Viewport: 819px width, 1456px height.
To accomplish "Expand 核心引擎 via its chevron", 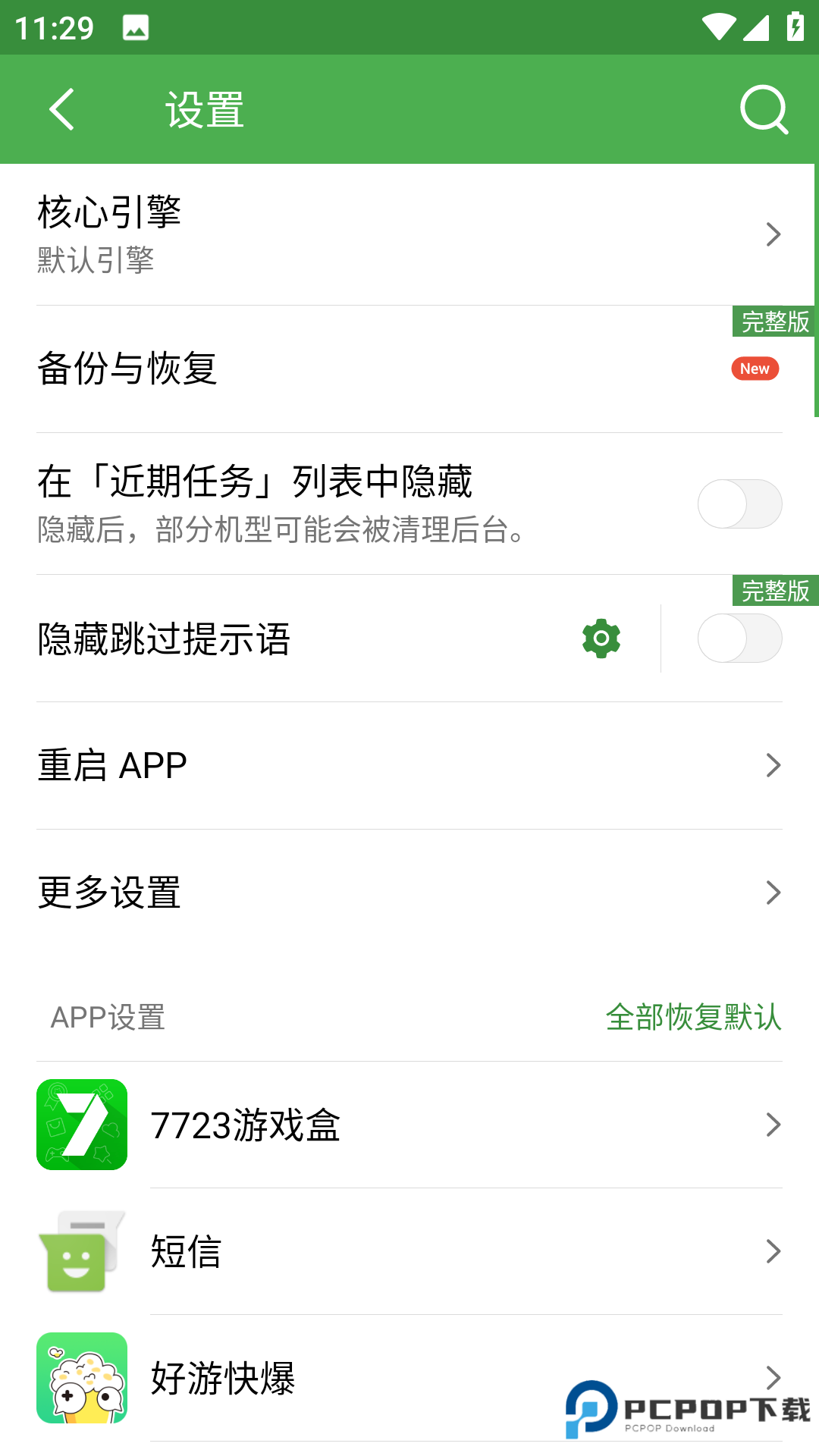I will (x=773, y=235).
